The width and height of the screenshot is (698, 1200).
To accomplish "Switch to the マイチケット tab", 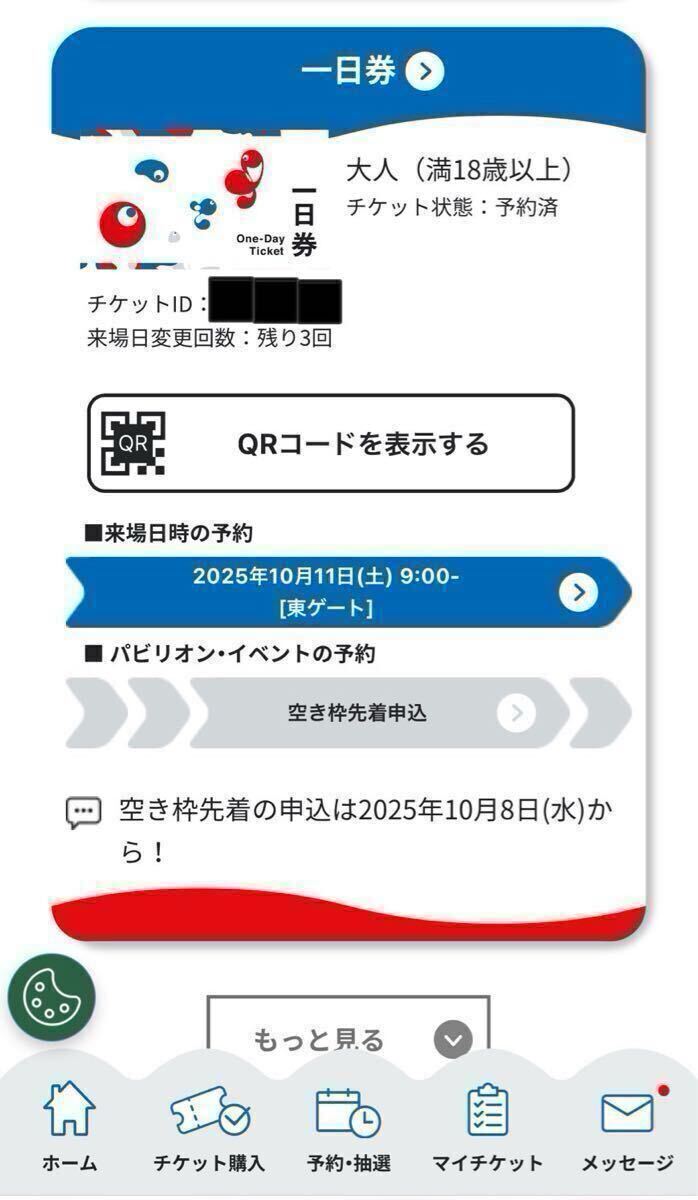I will pos(487,1130).
